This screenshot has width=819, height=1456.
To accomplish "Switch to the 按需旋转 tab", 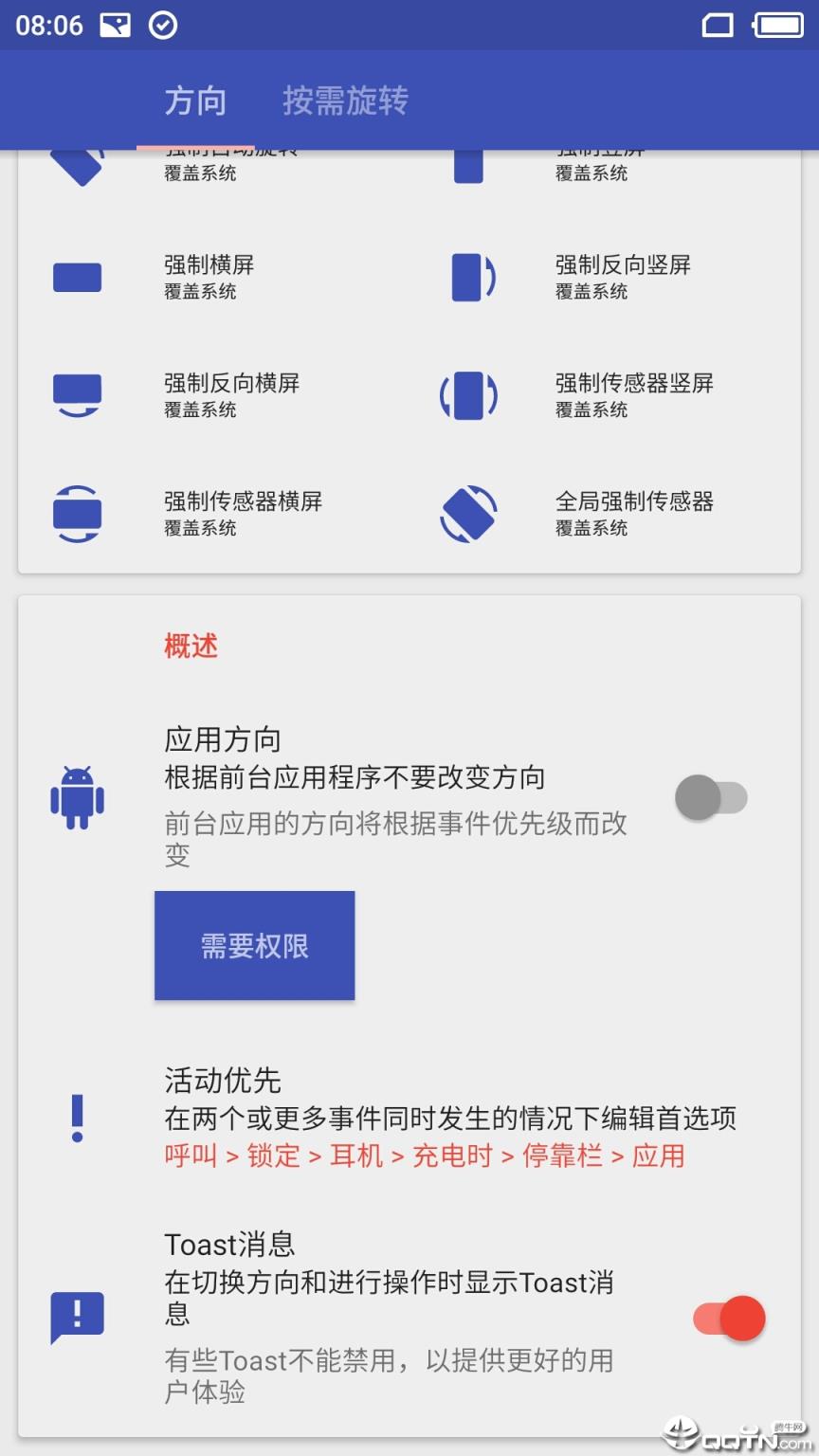I will [345, 101].
